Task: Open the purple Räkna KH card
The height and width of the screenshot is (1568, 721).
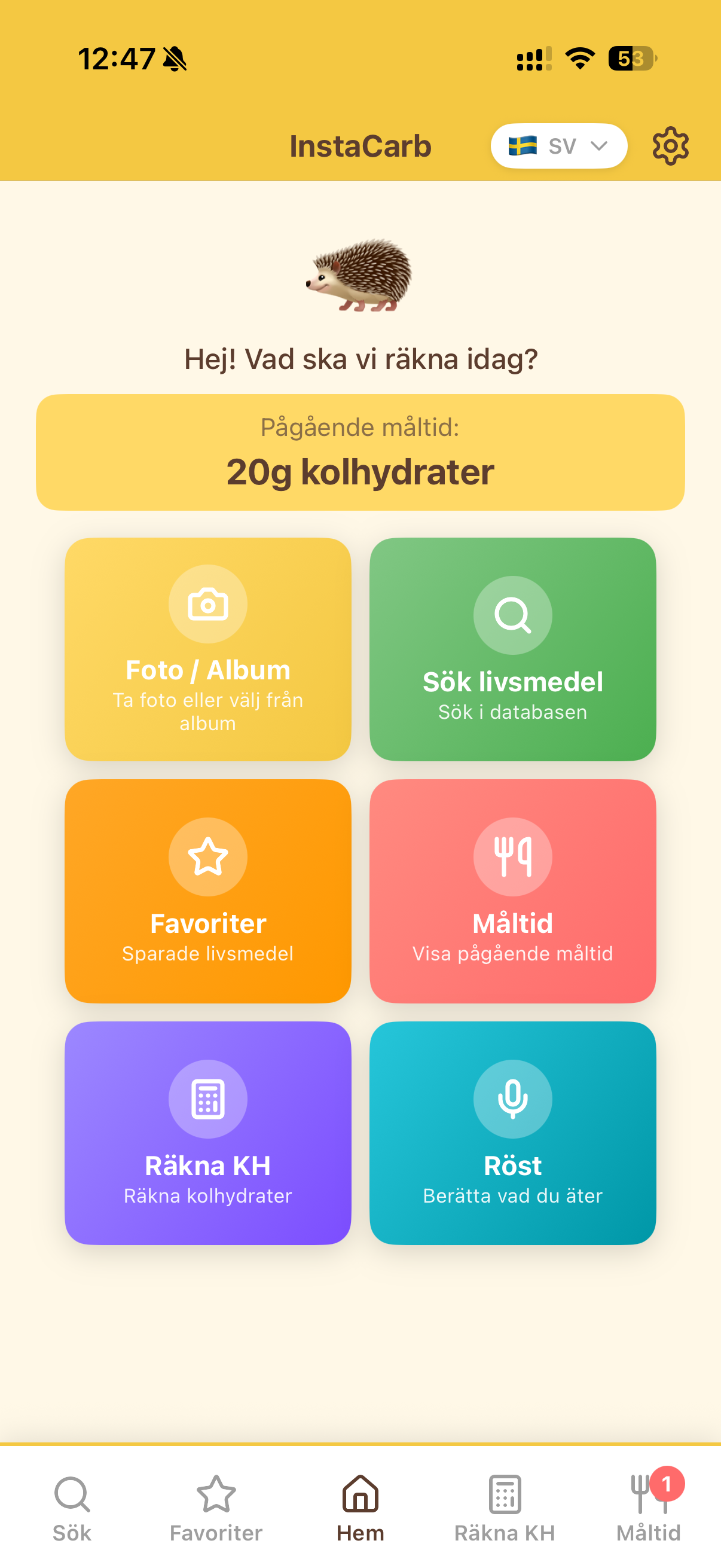Action: point(208,1133)
